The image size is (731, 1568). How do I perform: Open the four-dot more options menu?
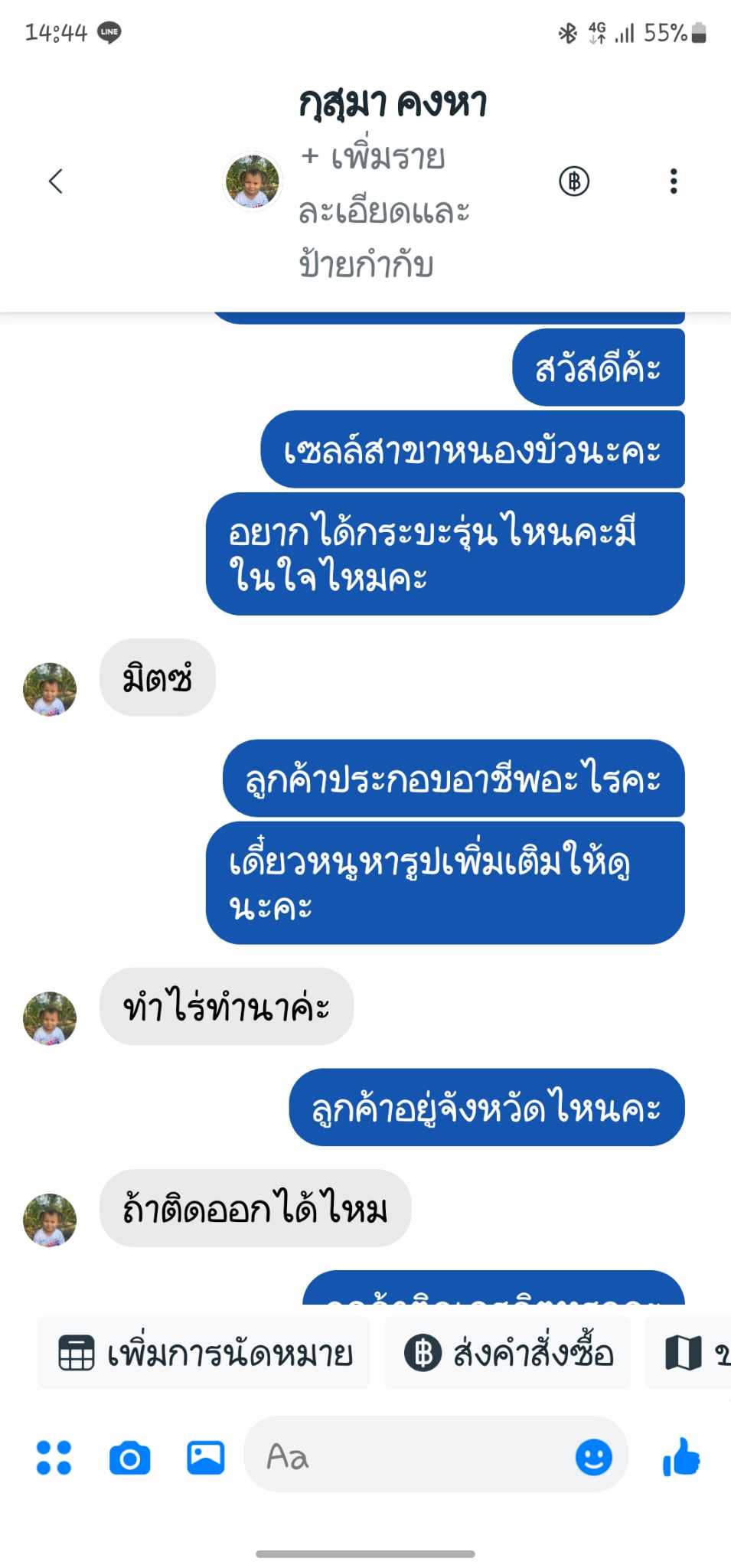tap(54, 1457)
